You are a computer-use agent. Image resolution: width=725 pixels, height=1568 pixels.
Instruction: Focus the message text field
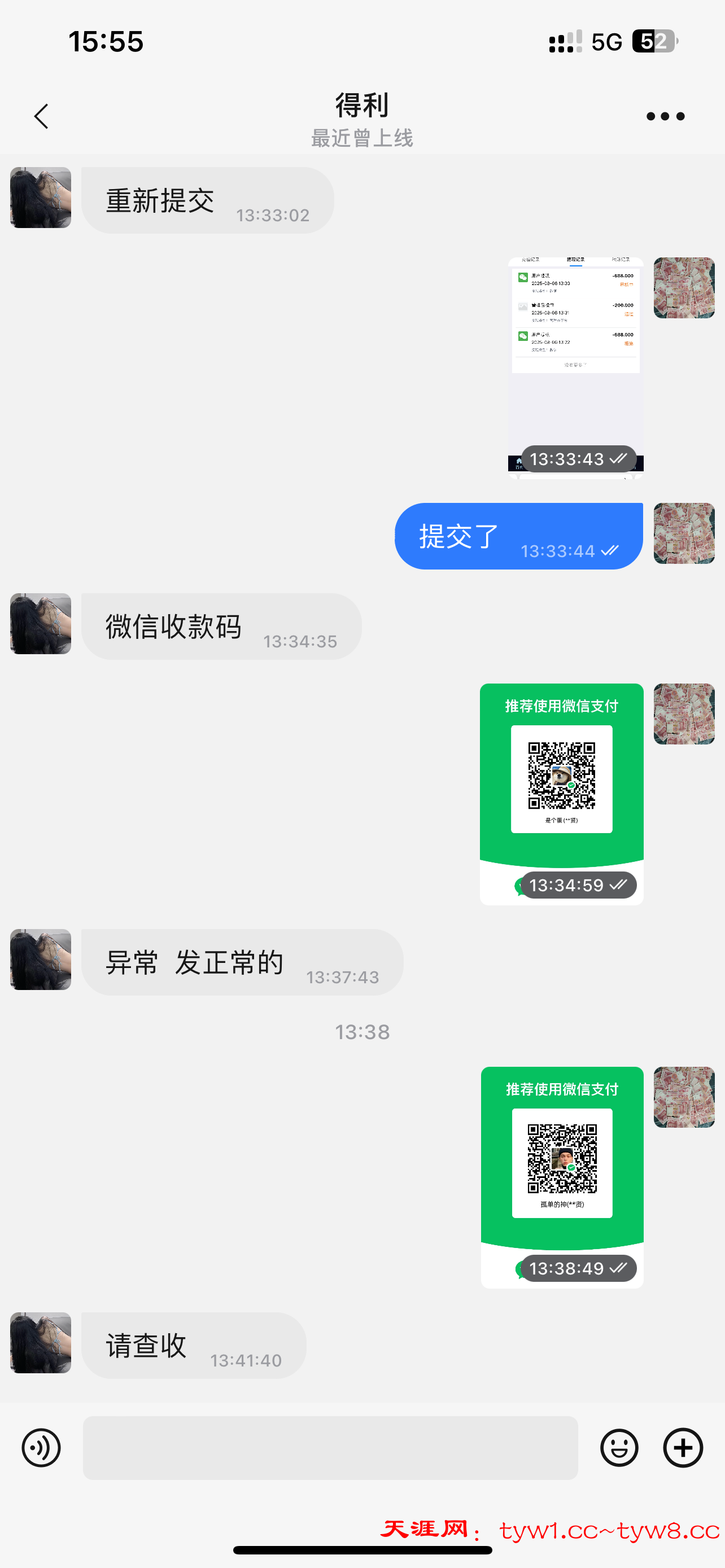330,1447
